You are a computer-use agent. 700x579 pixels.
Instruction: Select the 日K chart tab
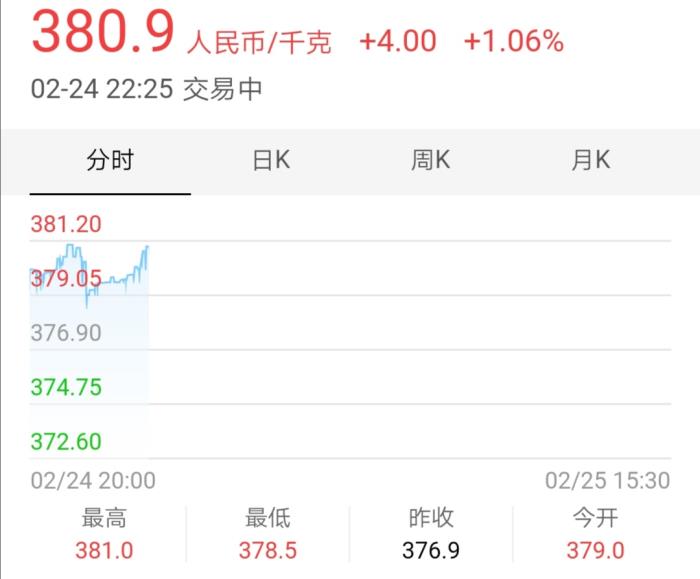pyautogui.click(x=270, y=160)
